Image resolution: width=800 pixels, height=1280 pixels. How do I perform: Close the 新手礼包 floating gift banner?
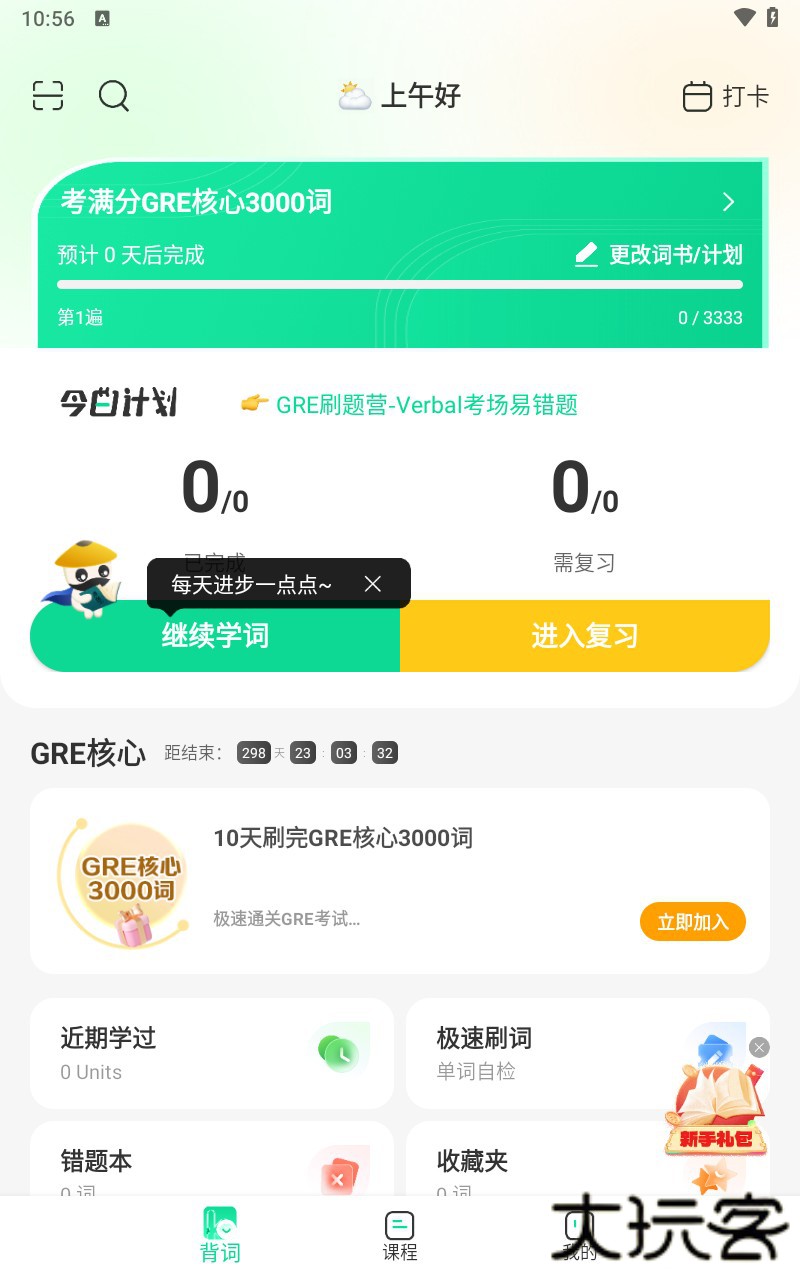pyautogui.click(x=758, y=1047)
